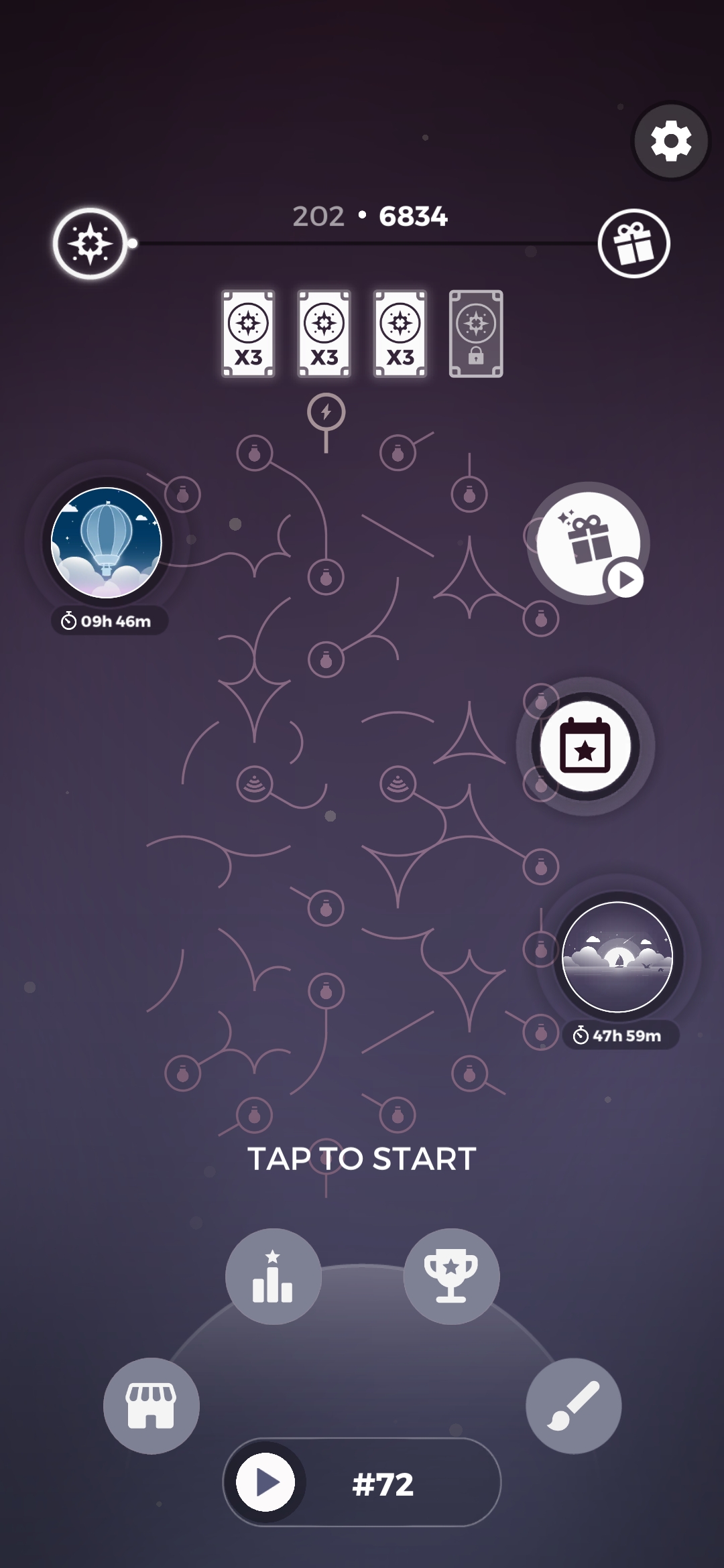Image resolution: width=724 pixels, height=1568 pixels.
Task: Open the settings gear
Action: pos(671,141)
